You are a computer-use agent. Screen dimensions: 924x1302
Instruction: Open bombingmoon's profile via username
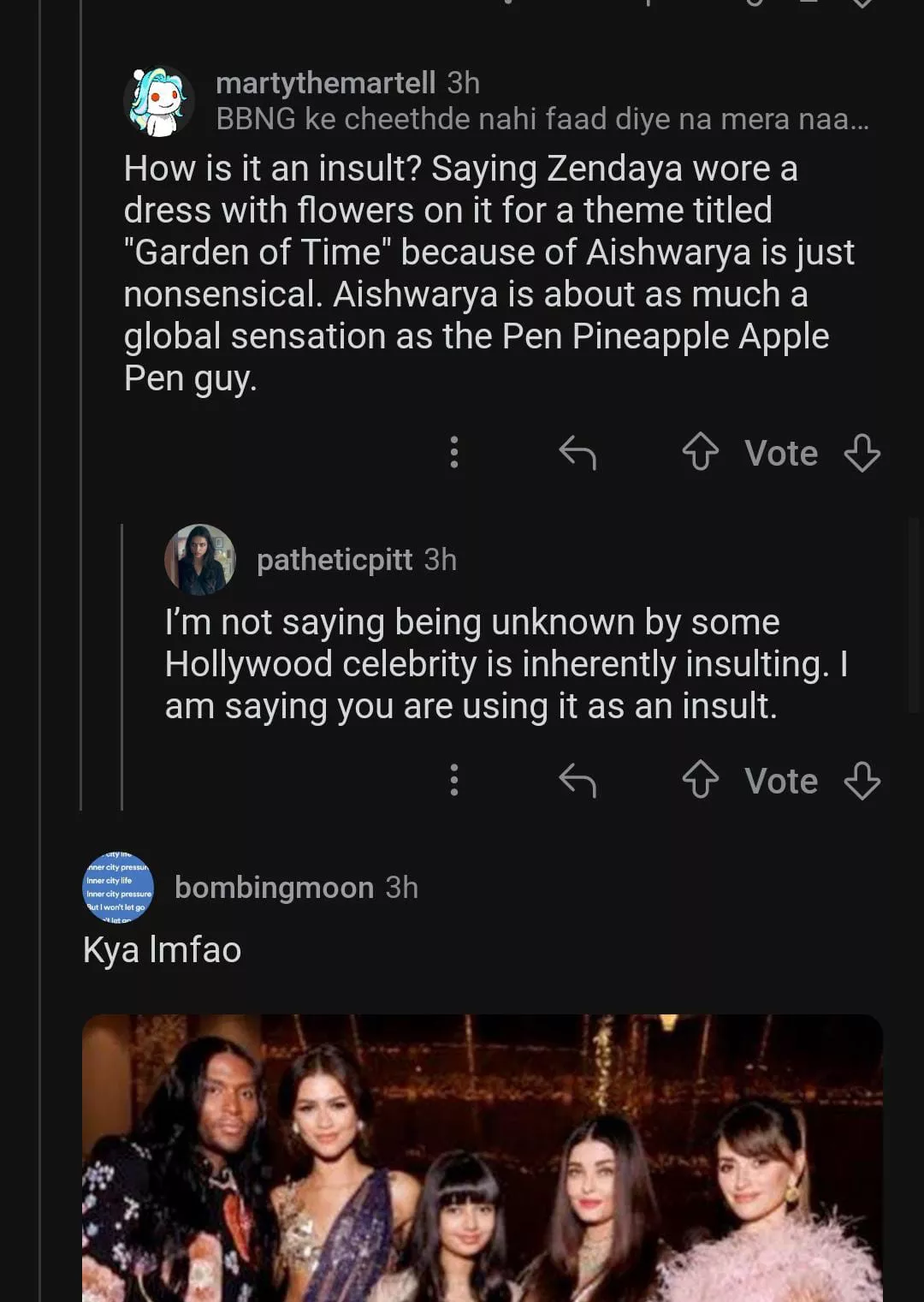pos(274,888)
